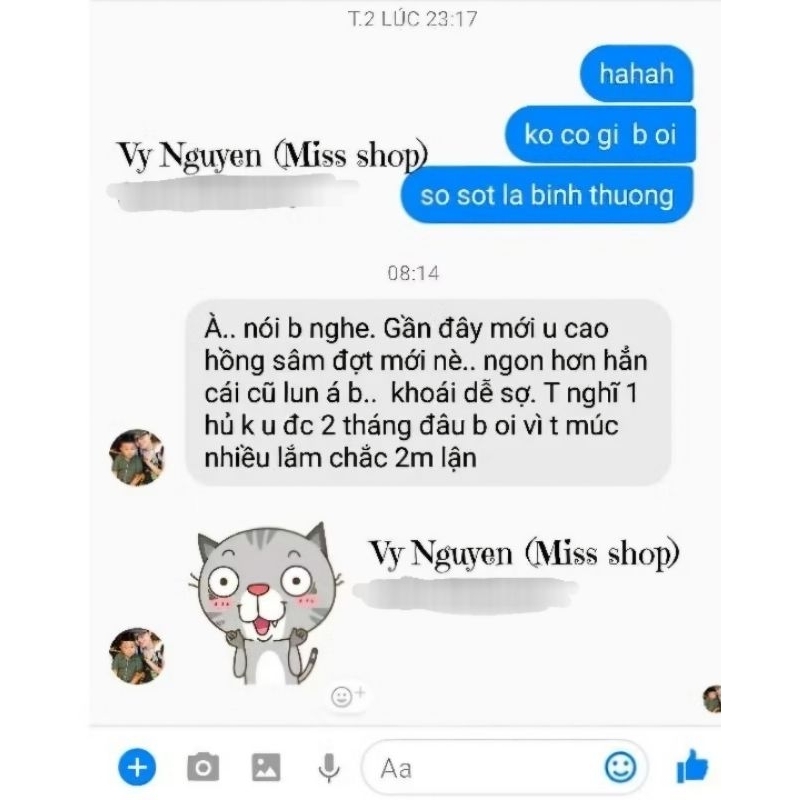800x800 pixels.
Task: Open the camera to take a photo
Action: point(203,767)
